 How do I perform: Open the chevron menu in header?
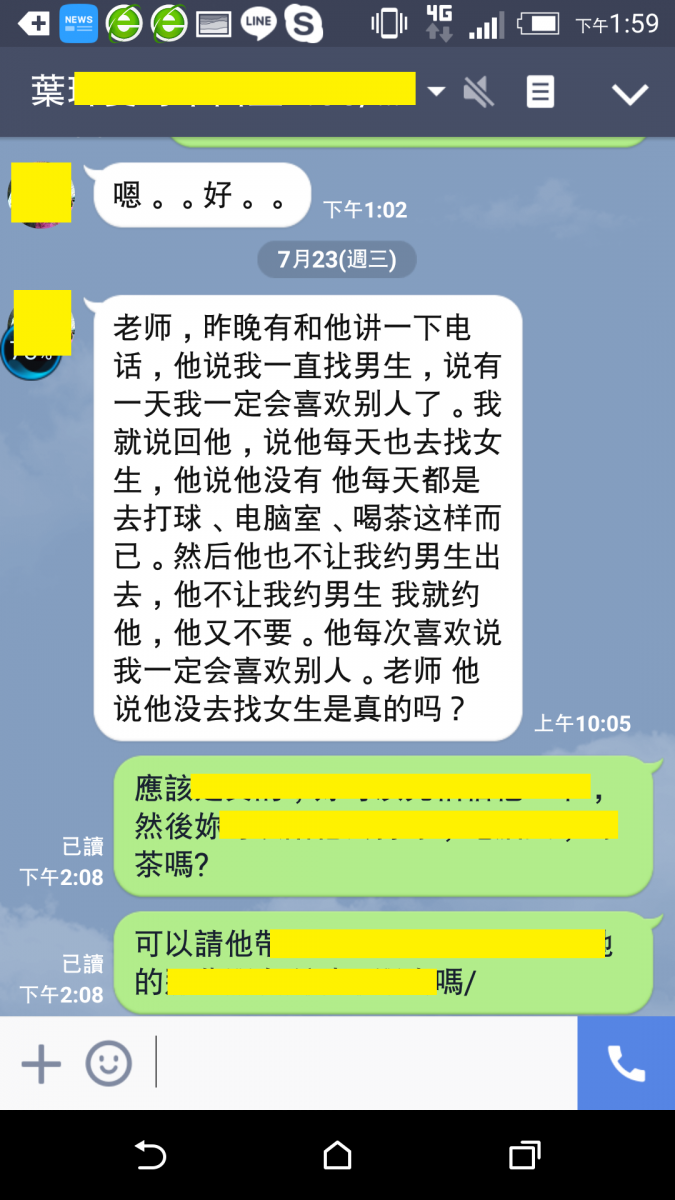point(630,93)
